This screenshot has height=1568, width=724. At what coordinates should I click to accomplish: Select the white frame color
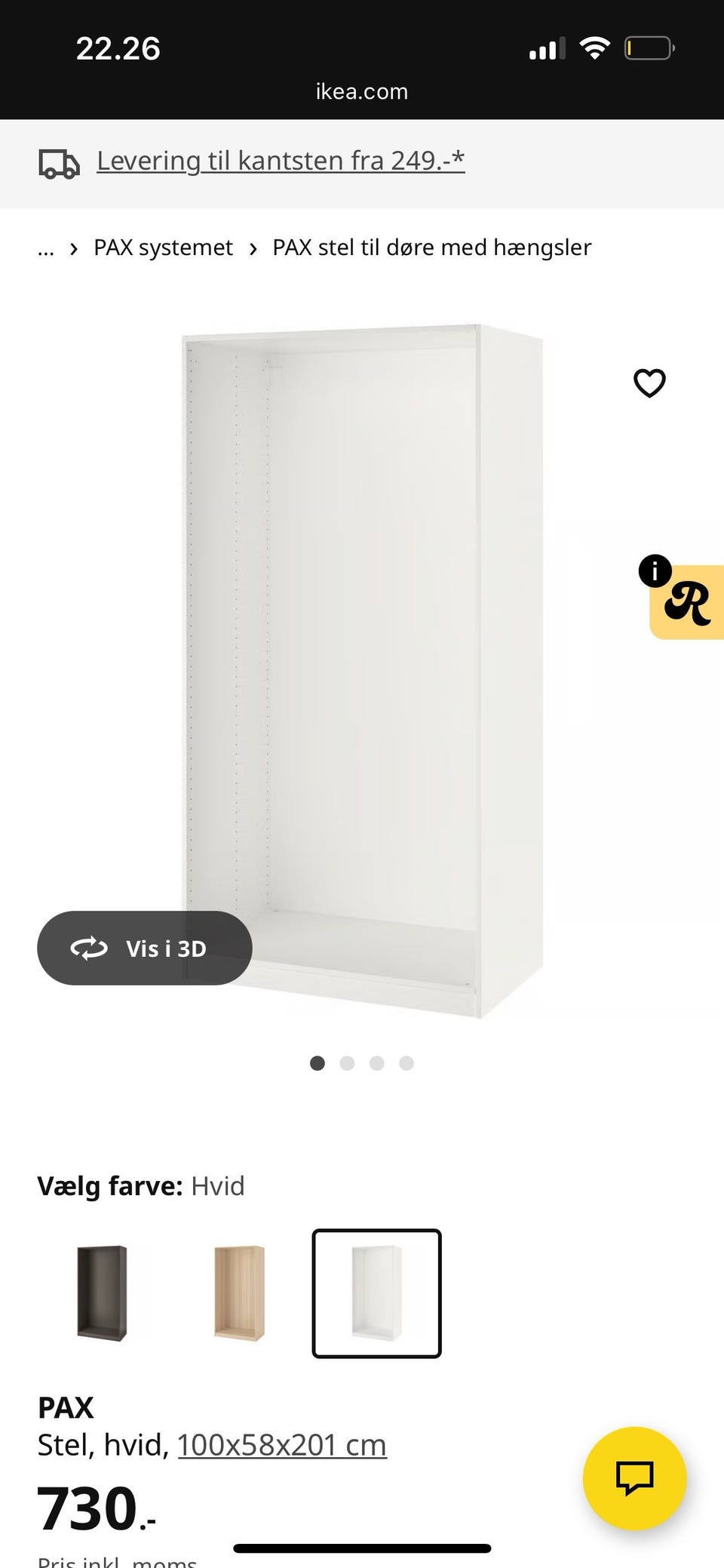376,1293
